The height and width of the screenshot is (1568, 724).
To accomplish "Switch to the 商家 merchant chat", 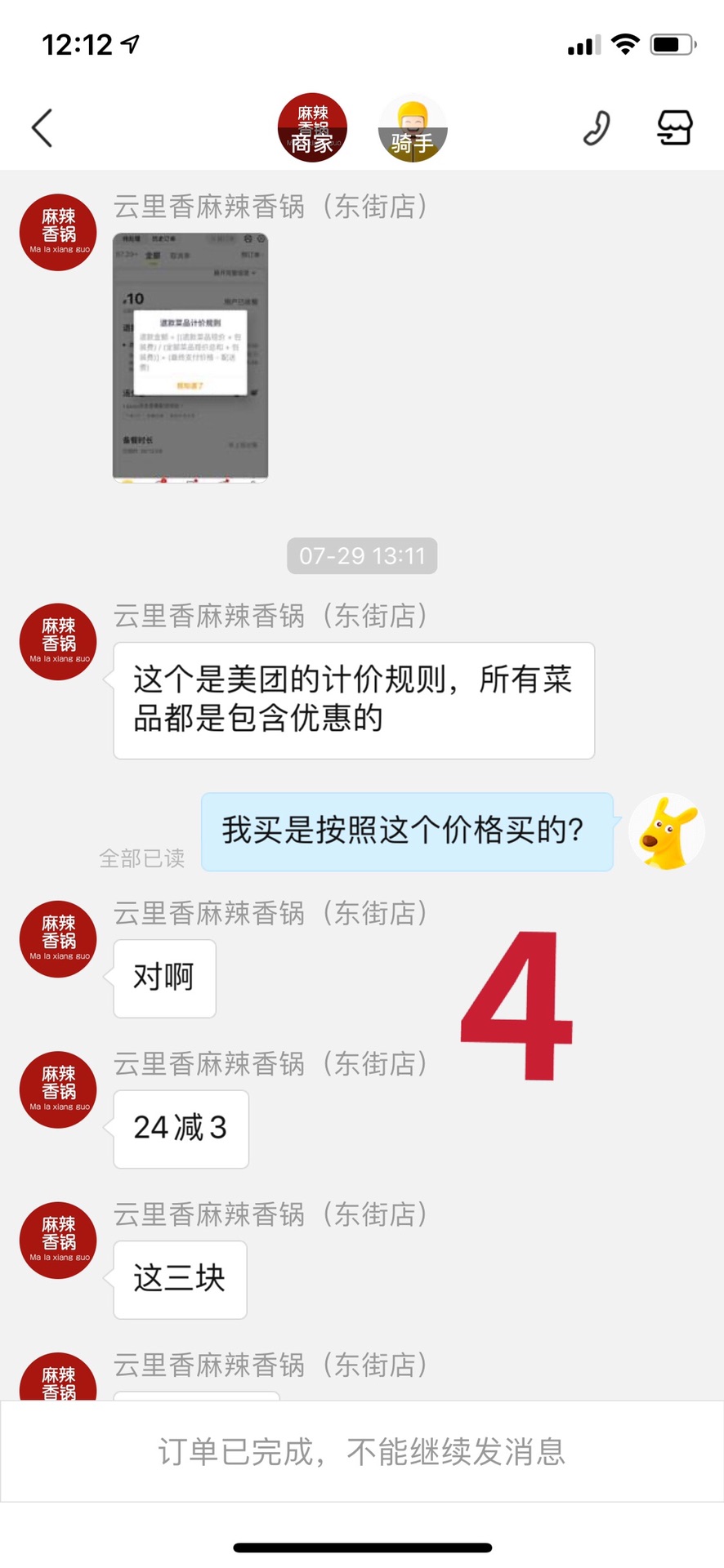I will (313, 128).
